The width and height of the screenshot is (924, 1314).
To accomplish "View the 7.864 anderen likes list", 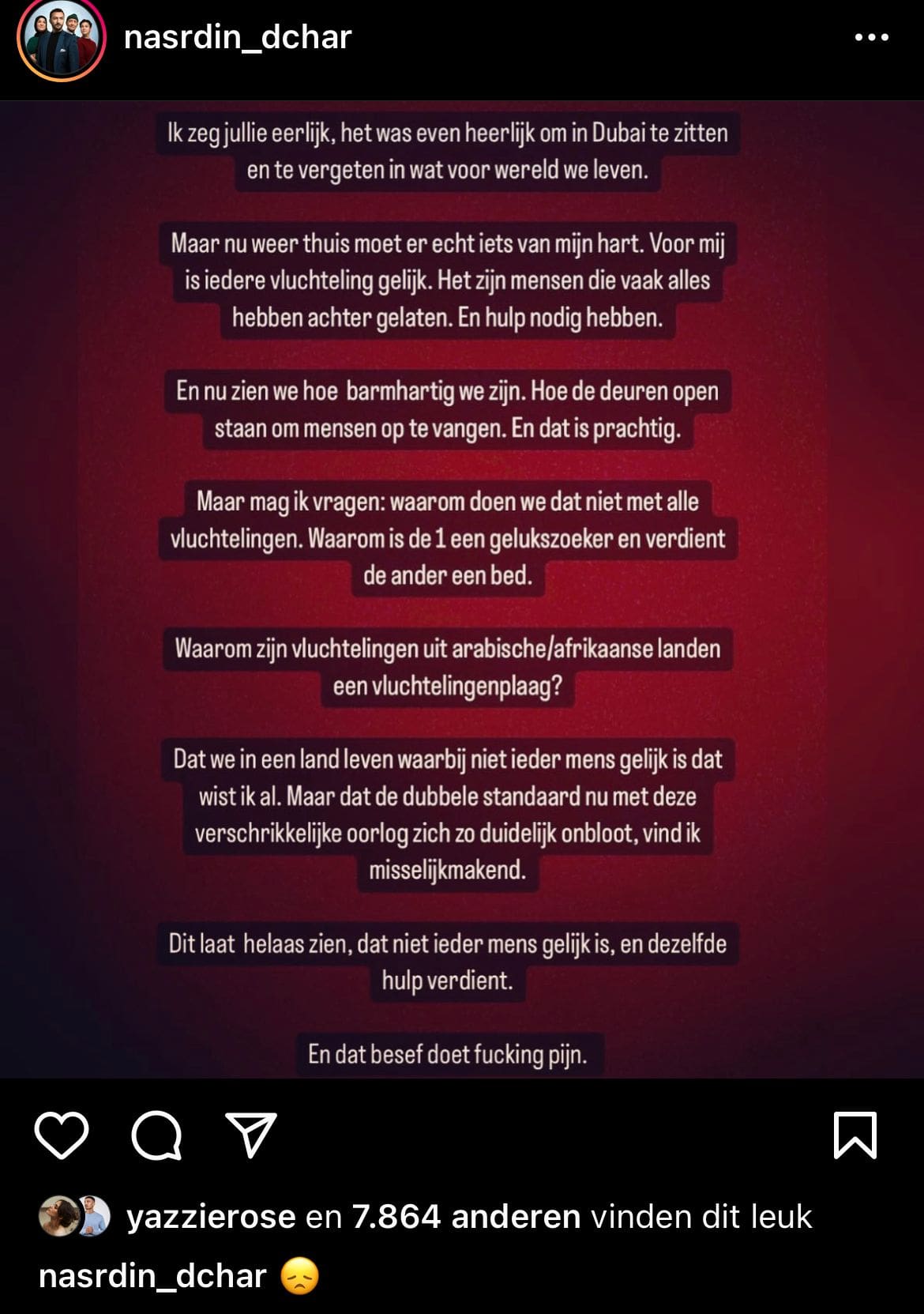I will [466, 1217].
